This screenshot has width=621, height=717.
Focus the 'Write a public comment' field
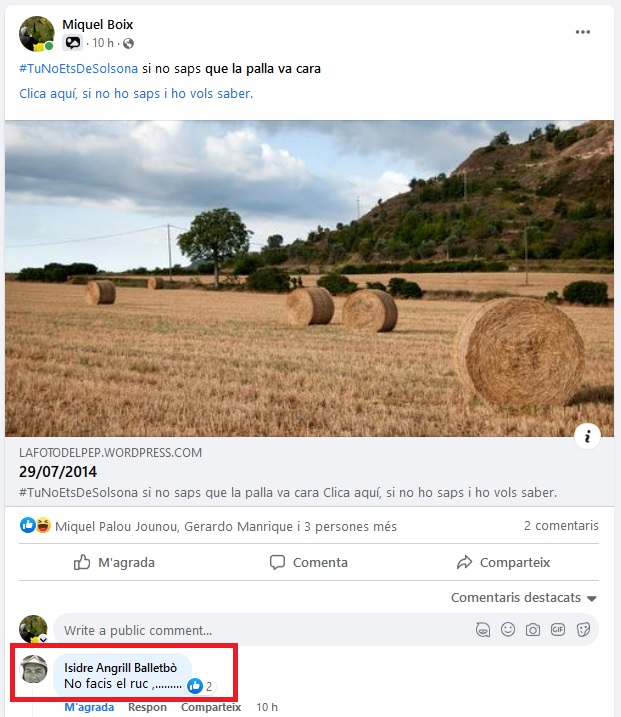(x=250, y=631)
